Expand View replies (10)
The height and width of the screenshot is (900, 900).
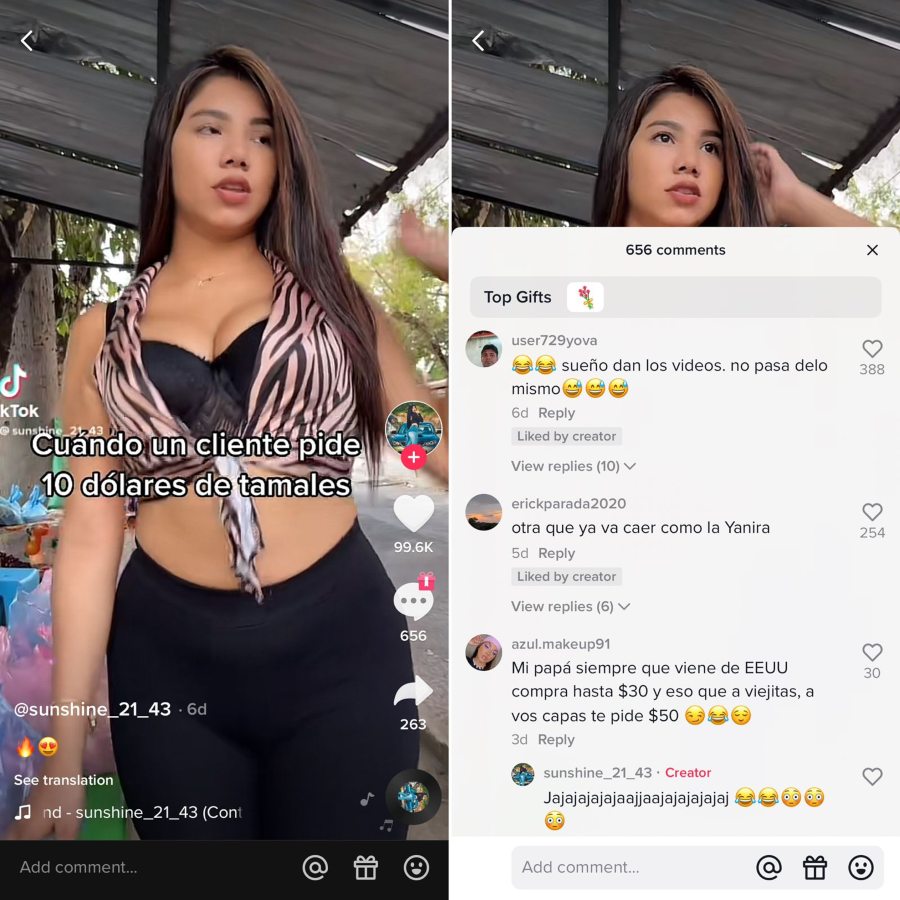[573, 466]
